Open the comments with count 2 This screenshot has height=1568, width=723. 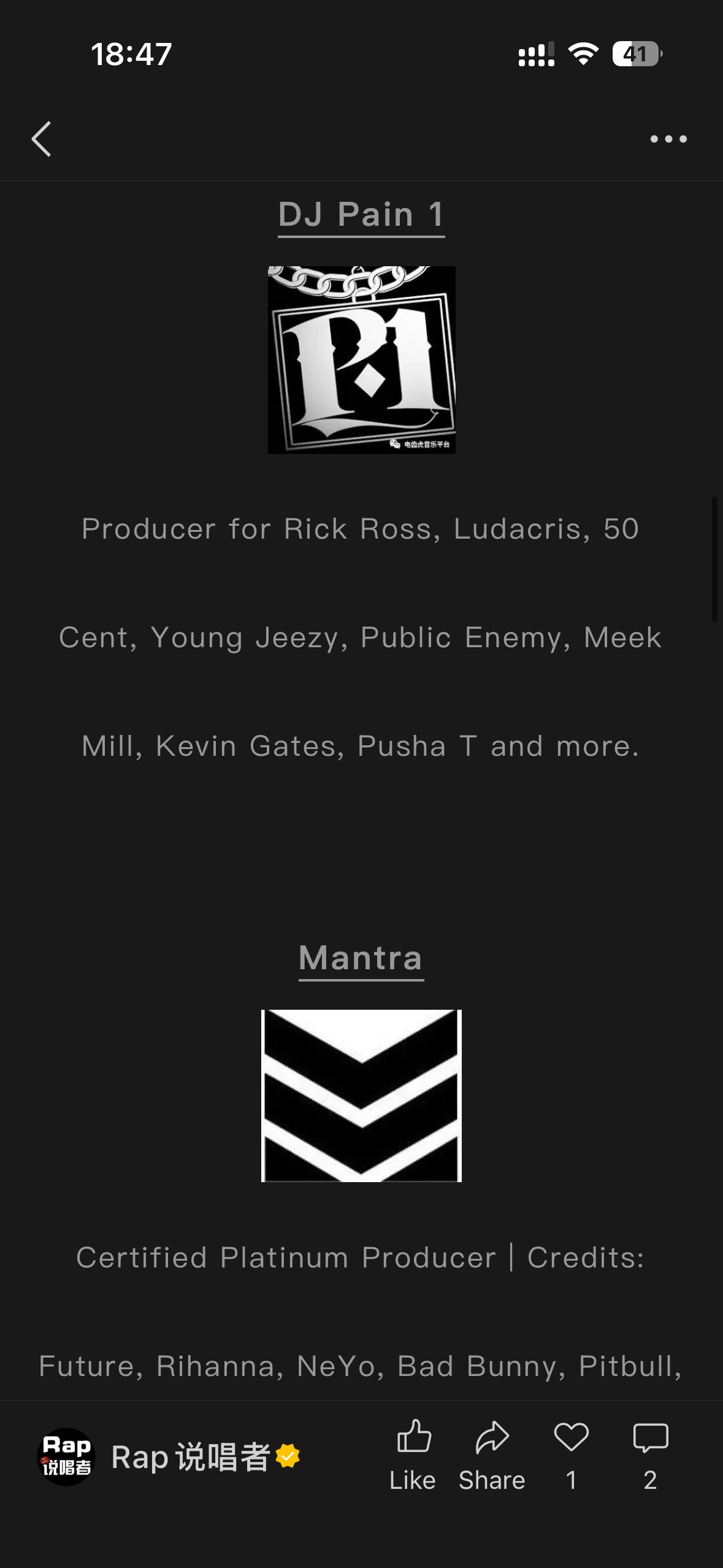(651, 1455)
